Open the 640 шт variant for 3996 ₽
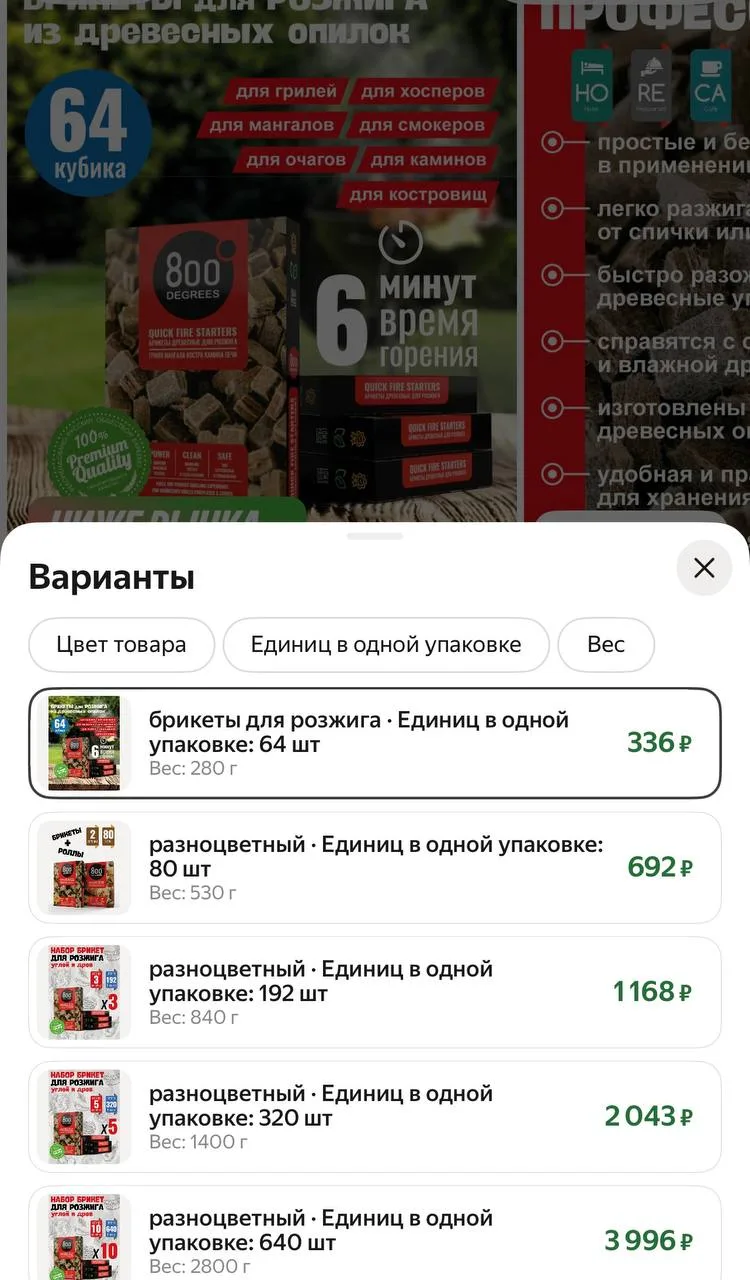The height and width of the screenshot is (1280, 750). [x=375, y=1233]
